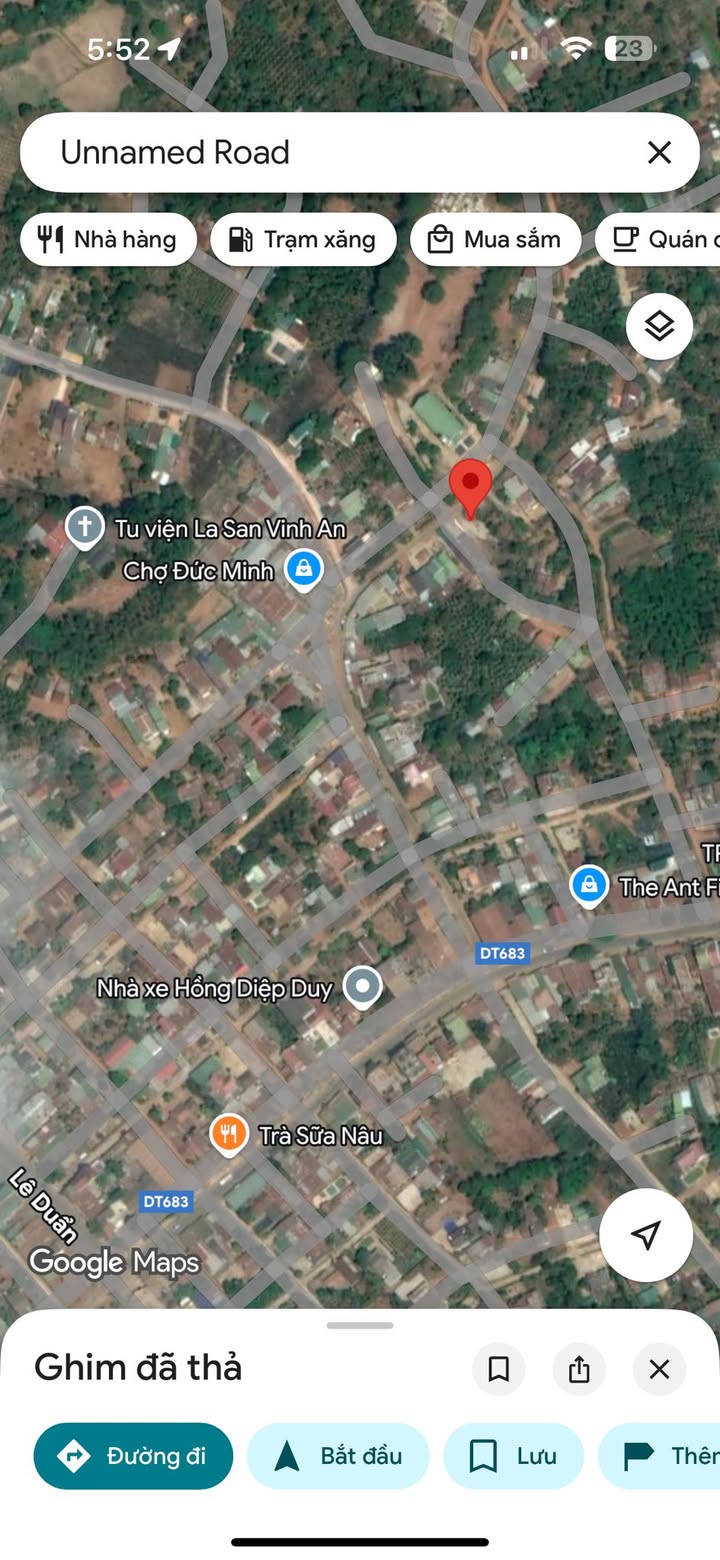Start navigation with Bắt đầu
720x1560 pixels.
point(338,1456)
